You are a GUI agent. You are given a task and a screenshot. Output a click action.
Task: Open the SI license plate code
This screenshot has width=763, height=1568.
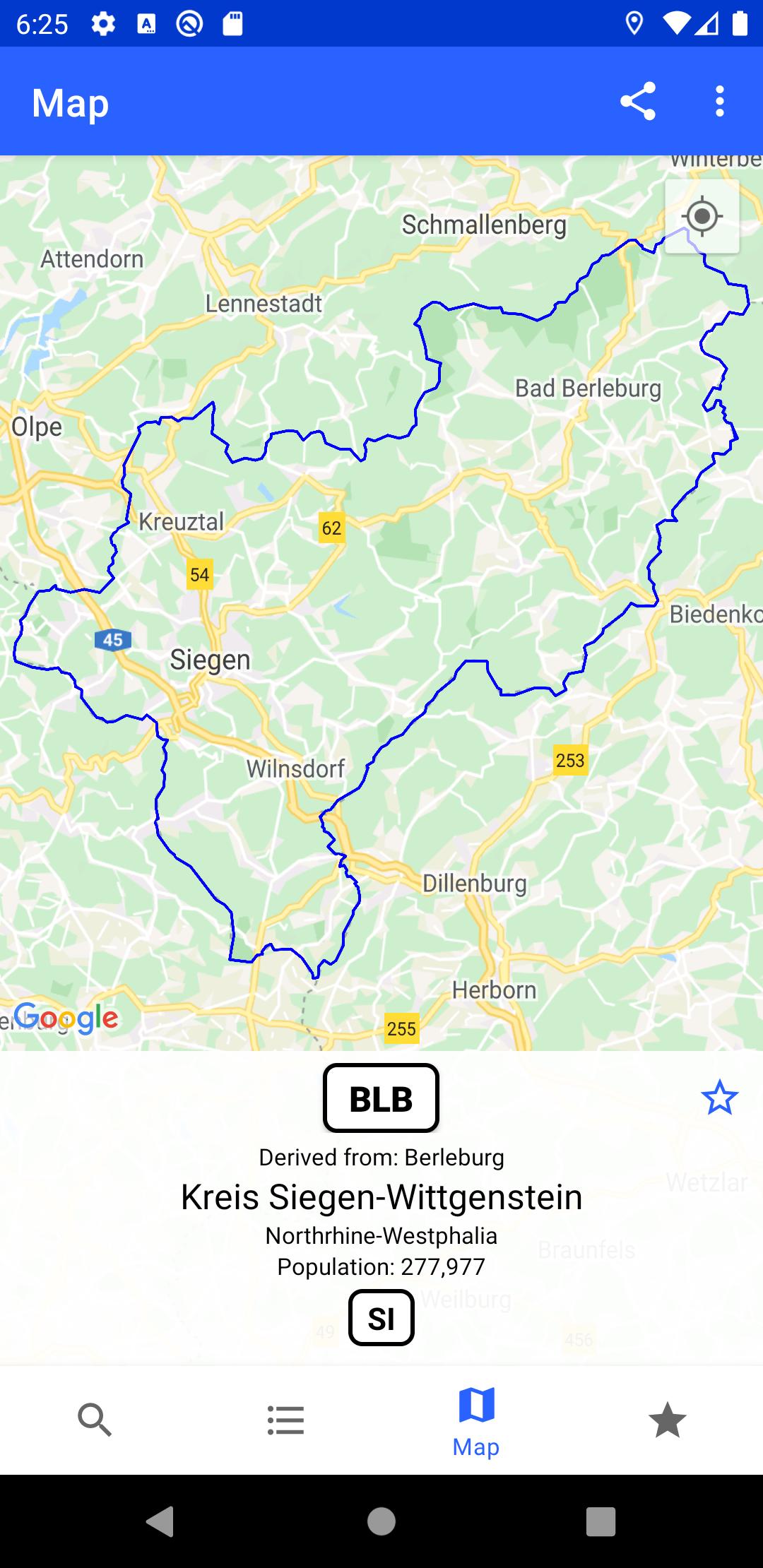pyautogui.click(x=381, y=1318)
